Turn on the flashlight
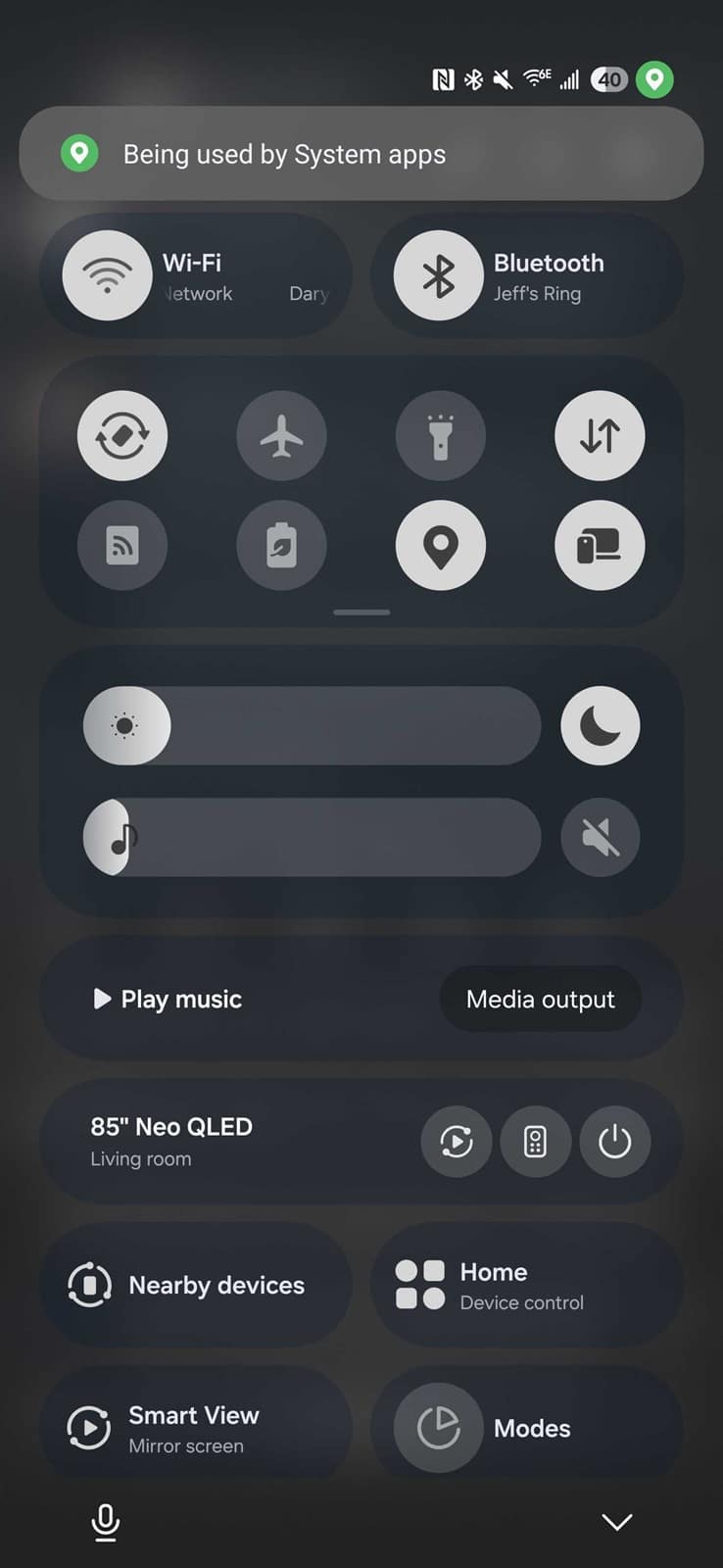 click(441, 436)
